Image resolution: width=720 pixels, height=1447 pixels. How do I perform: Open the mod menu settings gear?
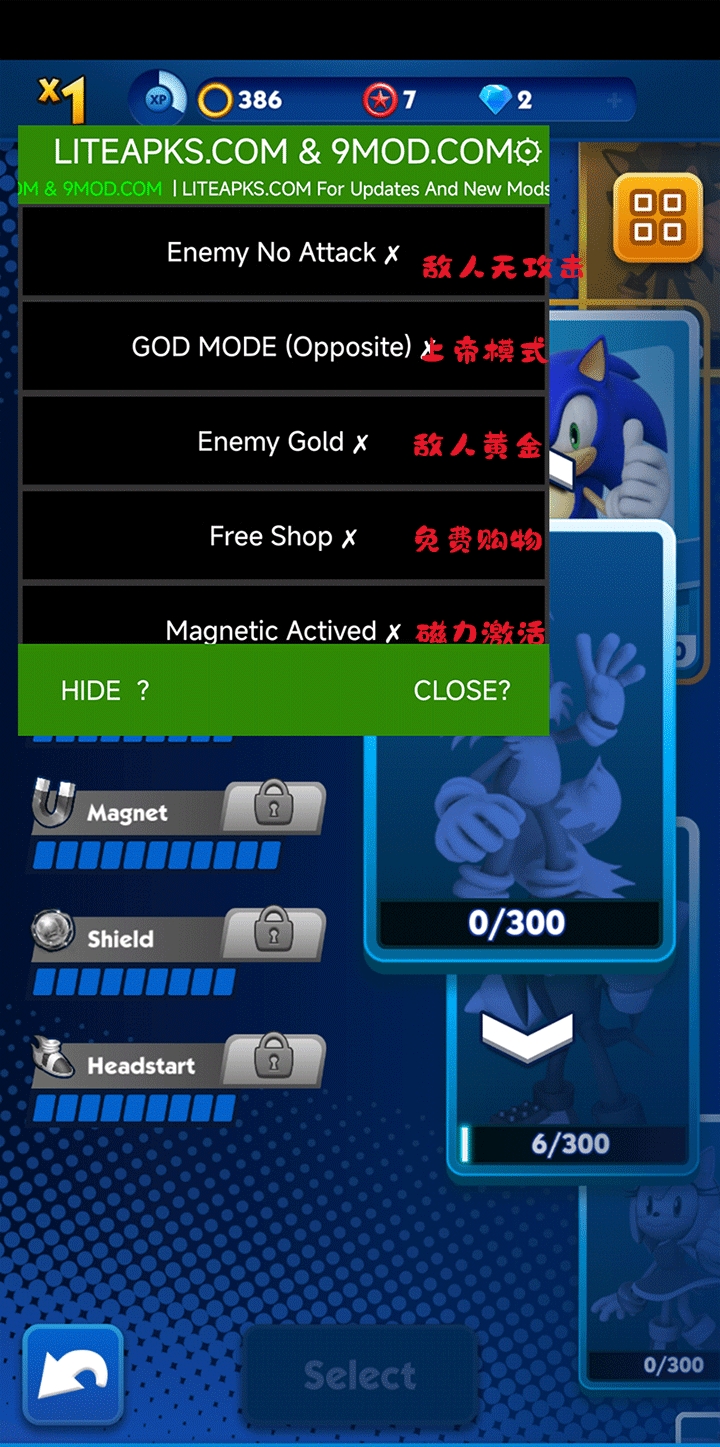pyautogui.click(x=527, y=152)
